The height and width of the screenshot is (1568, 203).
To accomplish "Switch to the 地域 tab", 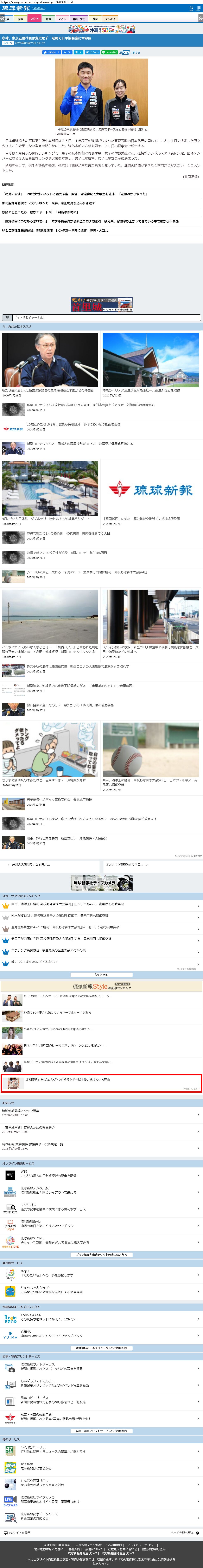I will click(x=49, y=19).
